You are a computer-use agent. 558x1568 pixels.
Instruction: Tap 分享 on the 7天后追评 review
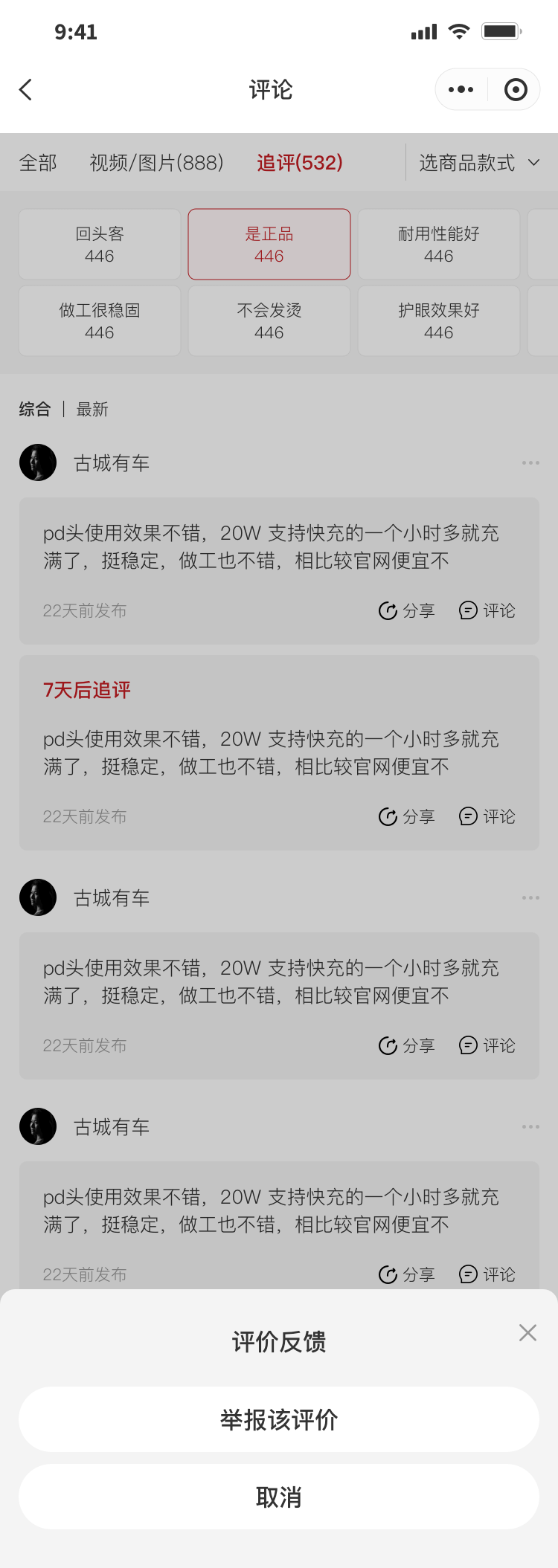(x=406, y=816)
